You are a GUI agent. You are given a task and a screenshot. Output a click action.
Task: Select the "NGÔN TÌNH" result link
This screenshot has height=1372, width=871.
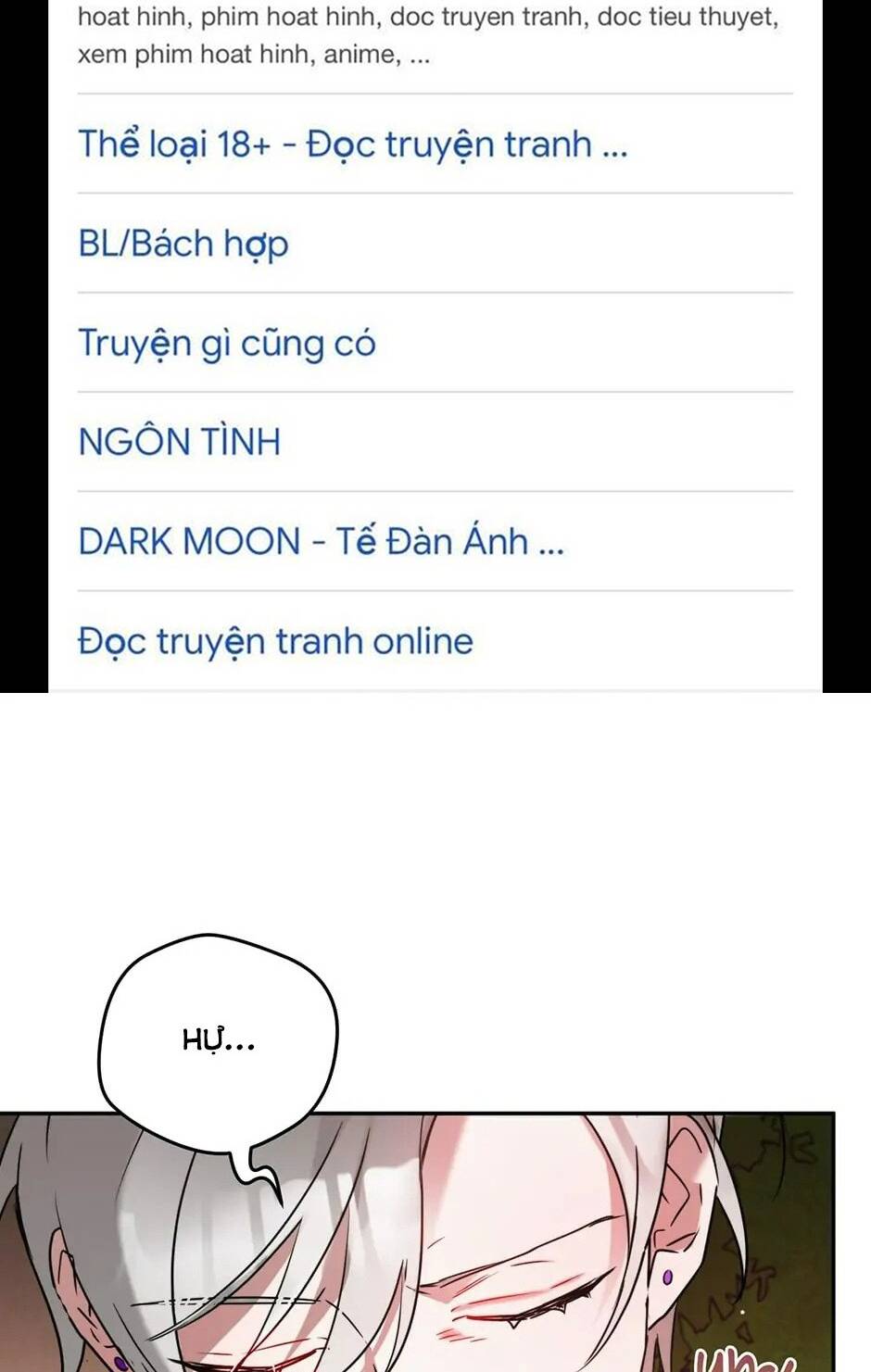[178, 441]
